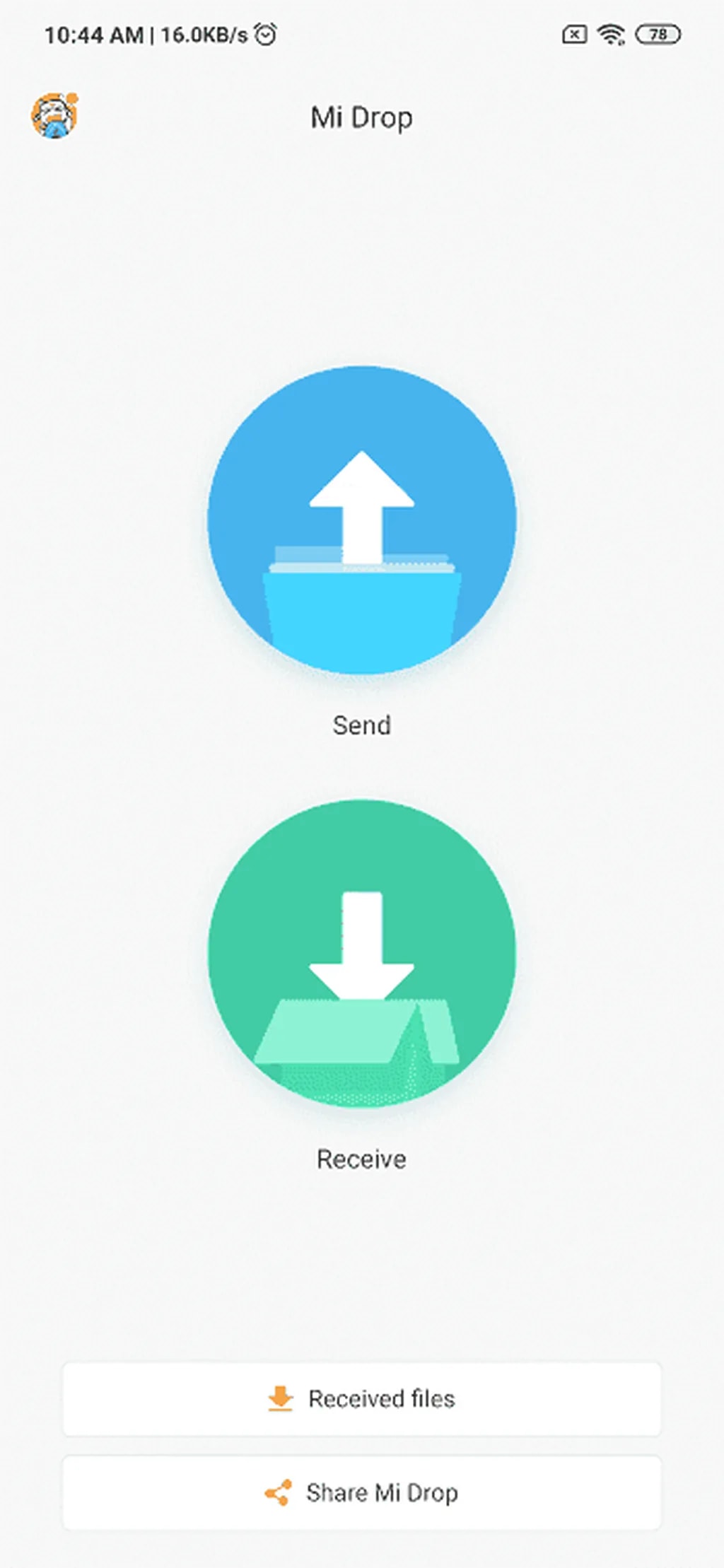
Task: Open Received files
Action: coord(361,1398)
